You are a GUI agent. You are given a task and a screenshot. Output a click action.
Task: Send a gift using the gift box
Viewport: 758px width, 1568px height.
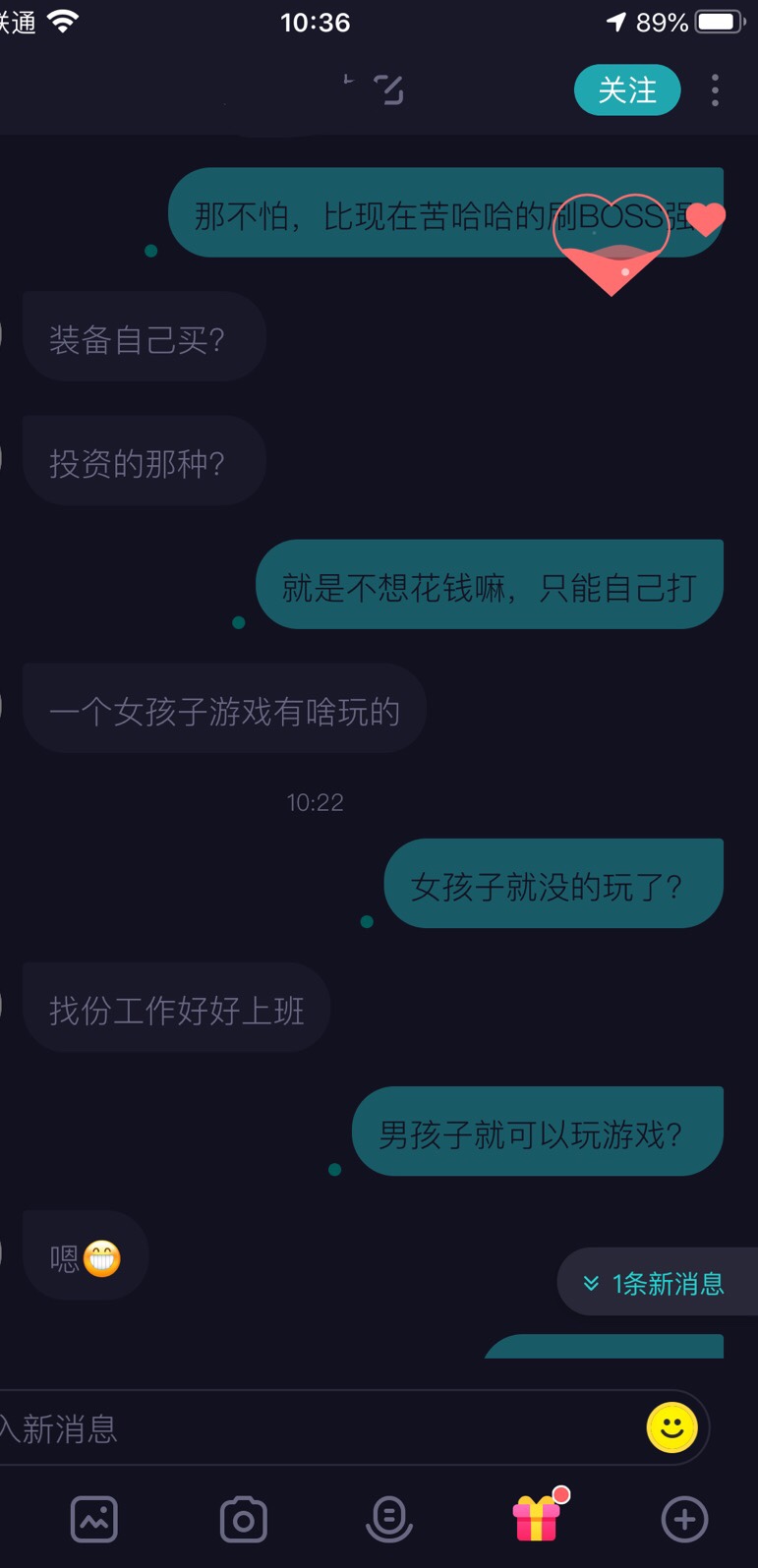click(x=539, y=1517)
